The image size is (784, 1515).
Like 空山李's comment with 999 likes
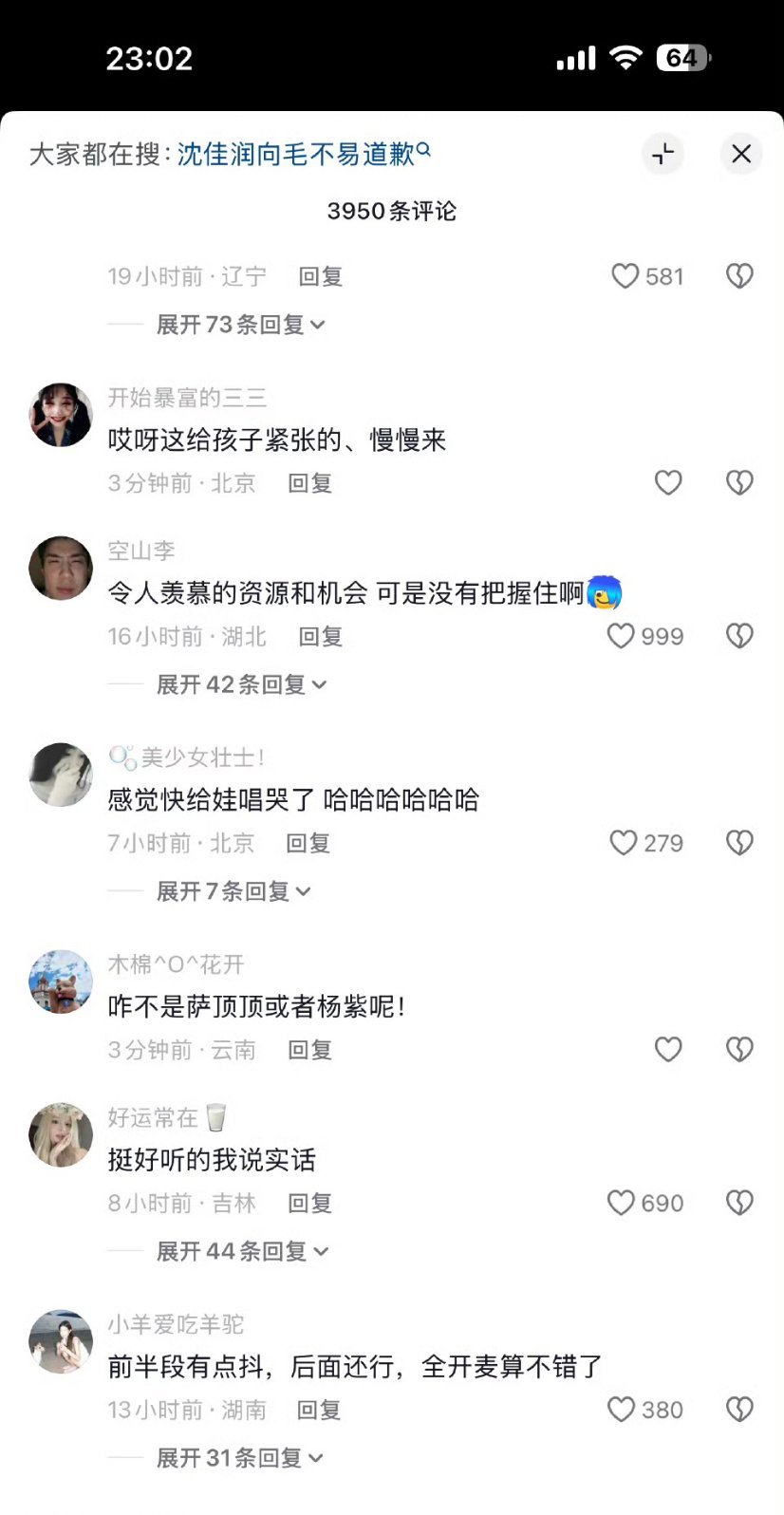coord(623,636)
